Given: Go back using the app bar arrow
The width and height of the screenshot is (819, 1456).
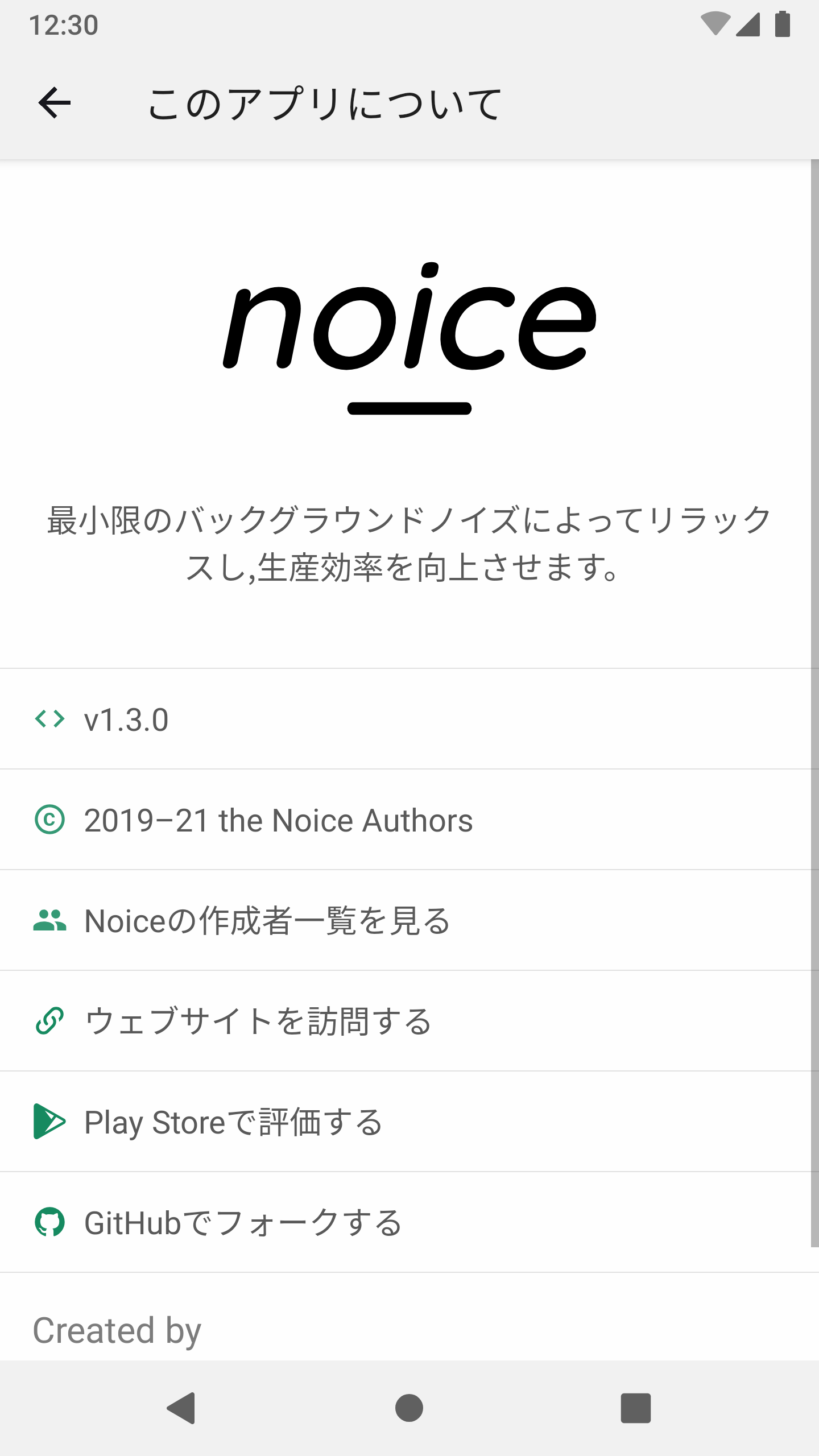Looking at the screenshot, I should click(x=55, y=103).
